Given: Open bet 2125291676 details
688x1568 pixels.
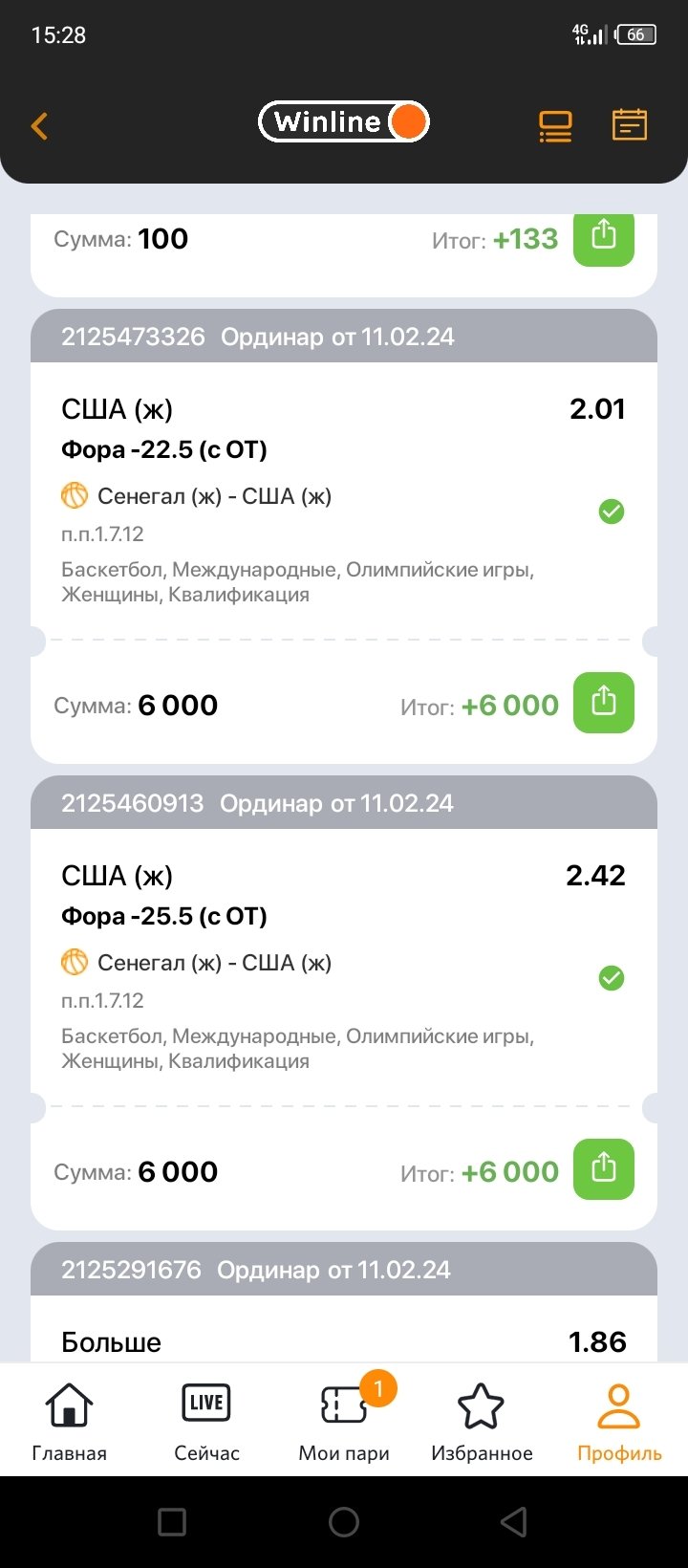Looking at the screenshot, I should pyautogui.click(x=344, y=1270).
